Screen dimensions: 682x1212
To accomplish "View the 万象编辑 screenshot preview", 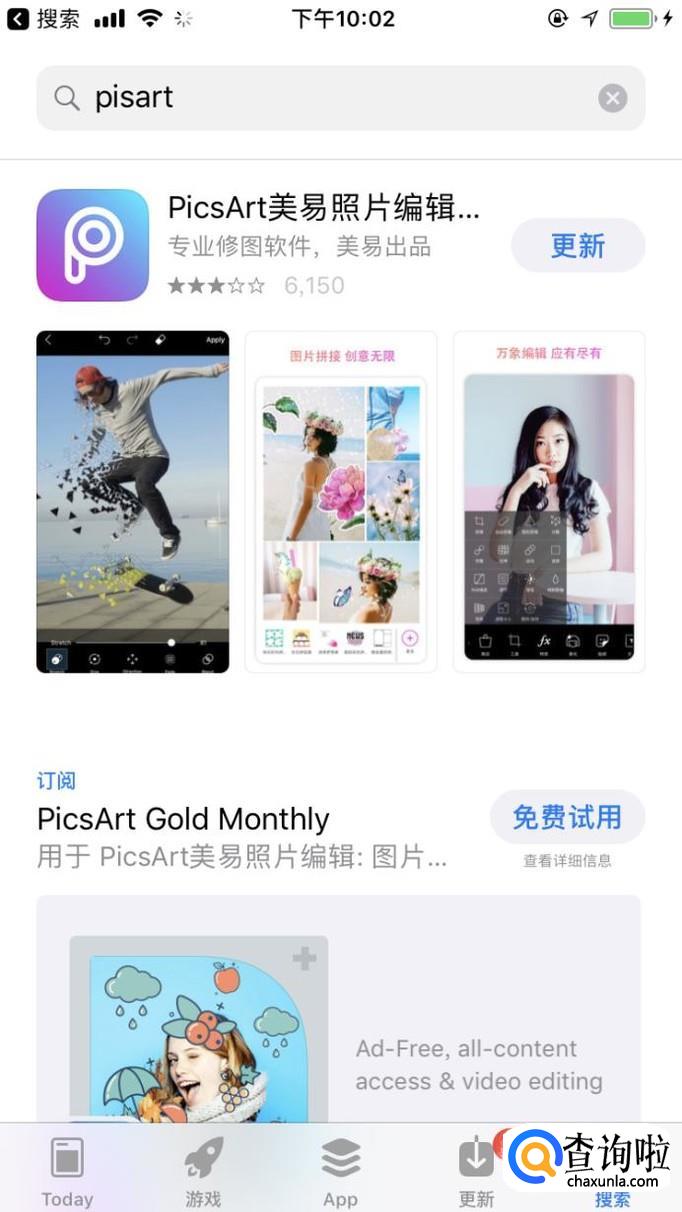I will (x=549, y=501).
